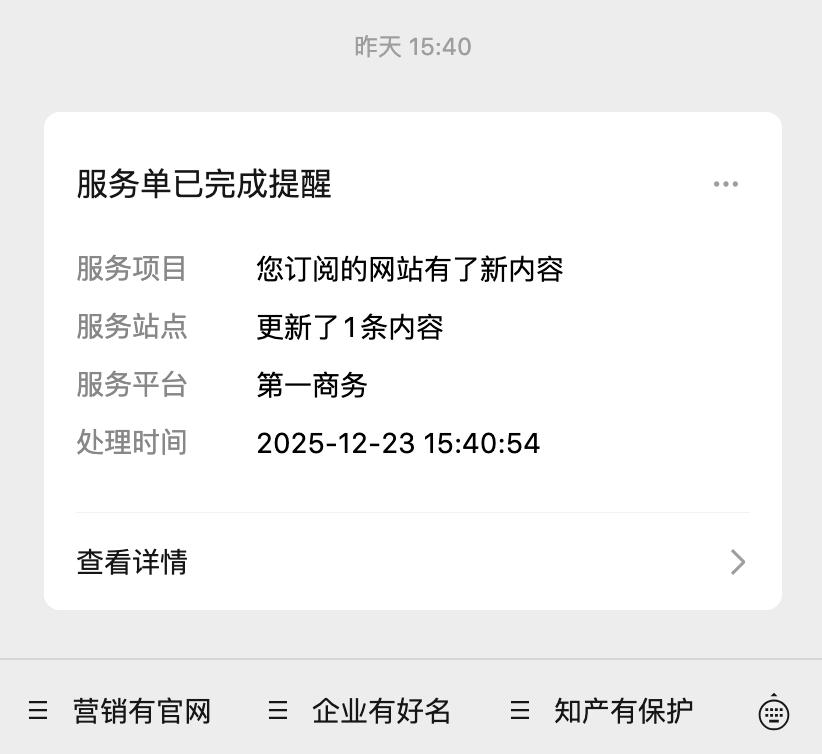Open the 知产有保护 menu
The image size is (822, 754).
pyautogui.click(x=603, y=711)
